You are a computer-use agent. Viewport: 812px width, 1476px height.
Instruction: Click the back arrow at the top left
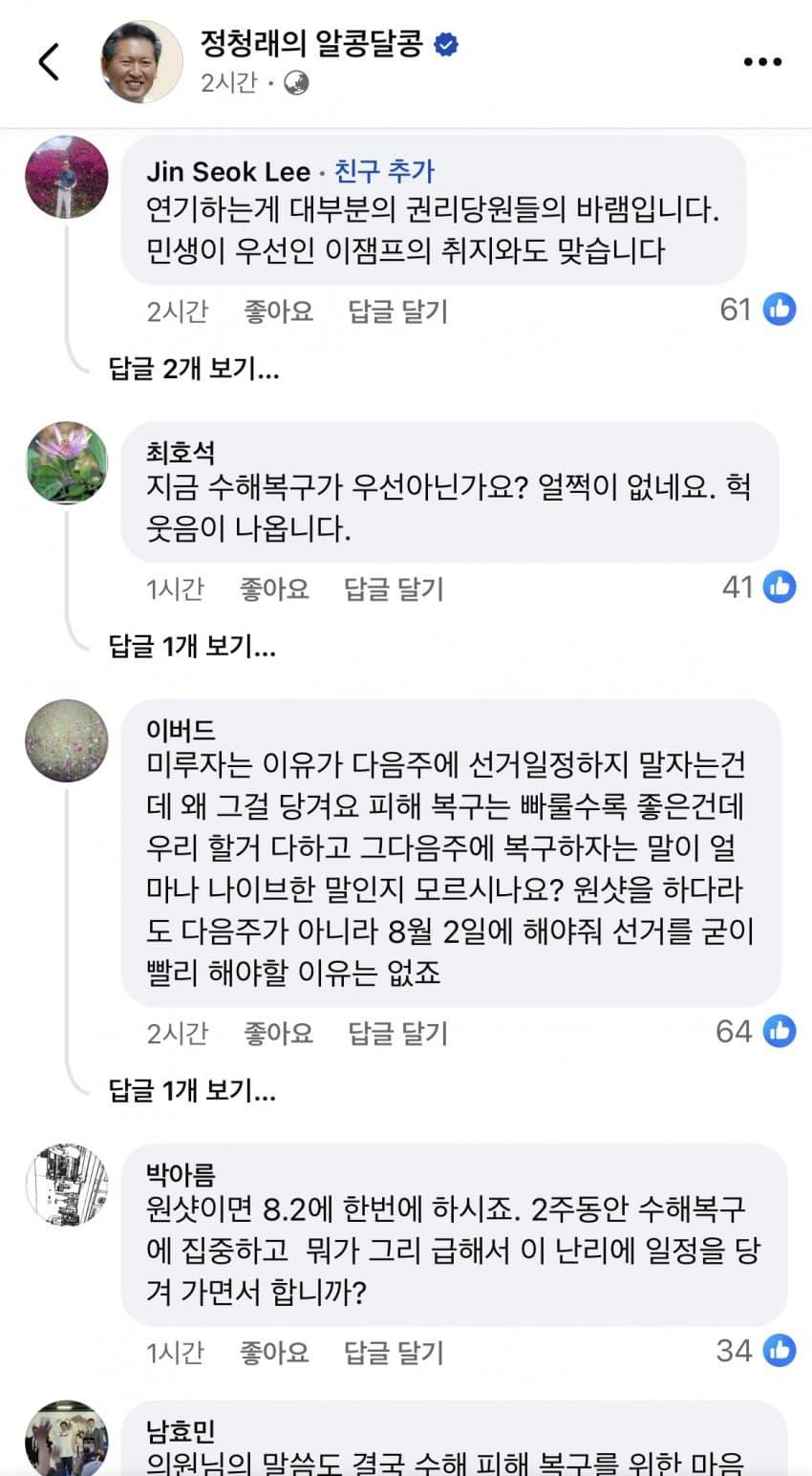coord(48,62)
